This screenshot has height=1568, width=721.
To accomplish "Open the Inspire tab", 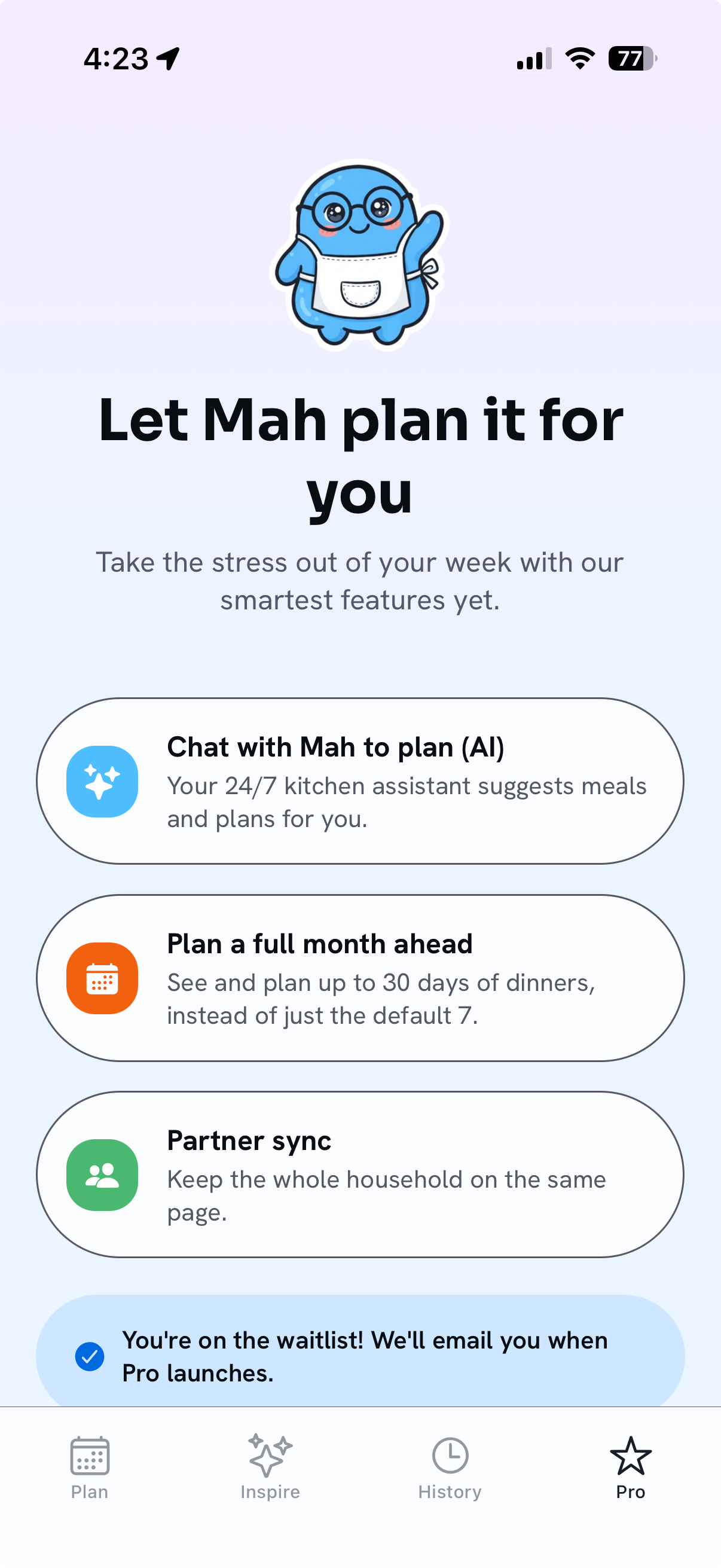I will click(x=270, y=1468).
